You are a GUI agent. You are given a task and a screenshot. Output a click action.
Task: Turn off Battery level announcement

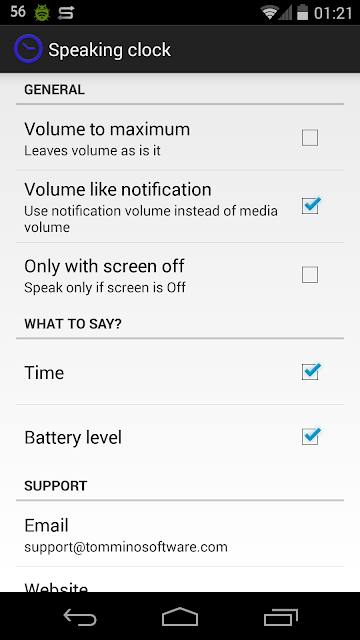311,436
